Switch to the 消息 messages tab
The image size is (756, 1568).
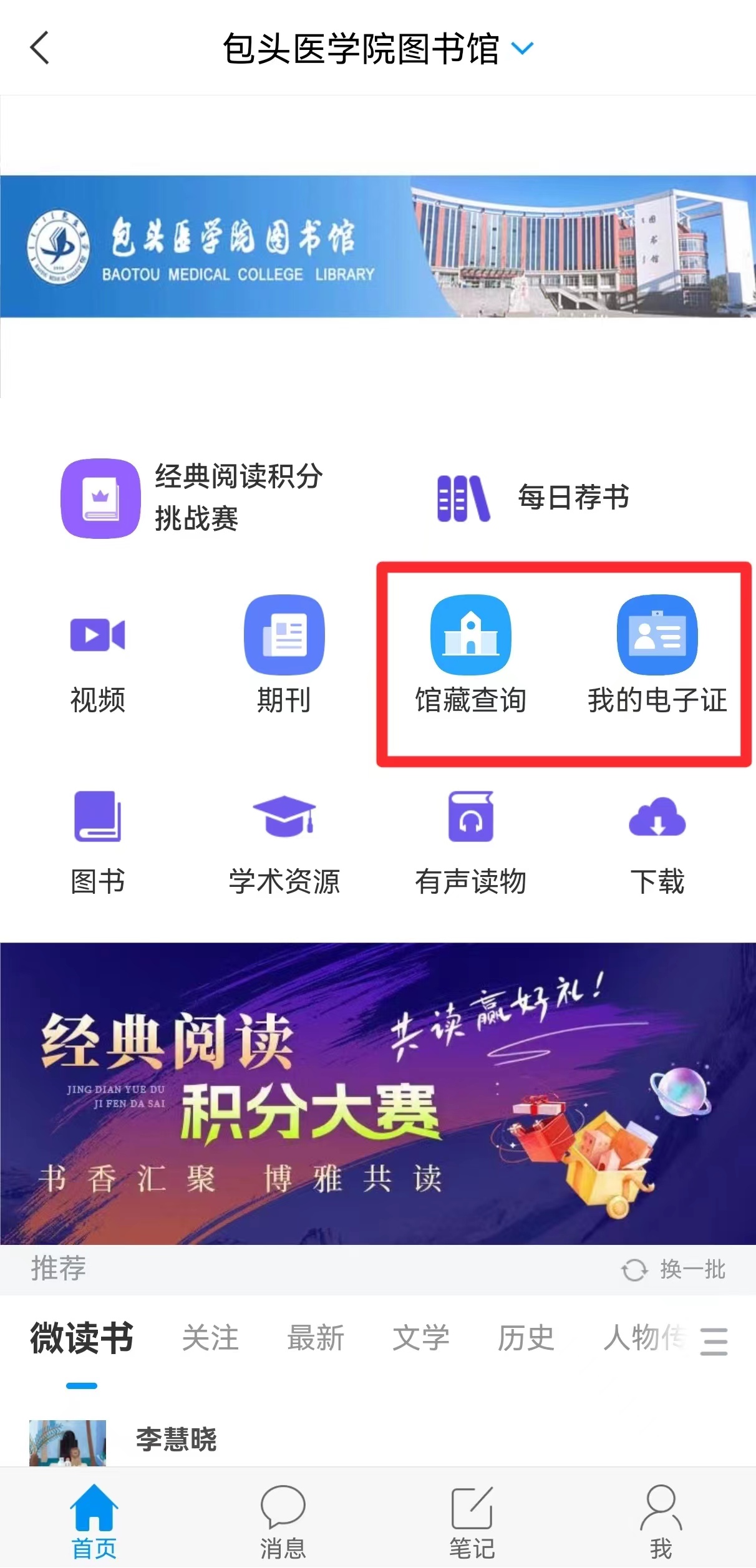[x=283, y=1522]
